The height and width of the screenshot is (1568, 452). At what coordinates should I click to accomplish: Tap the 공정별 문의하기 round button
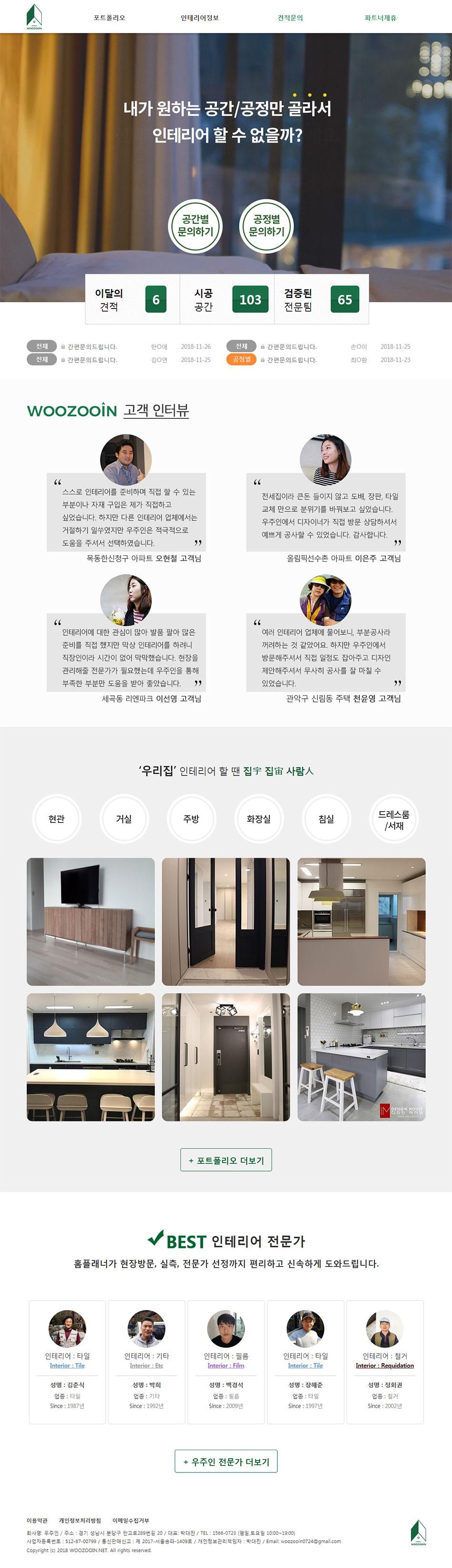pos(266,226)
